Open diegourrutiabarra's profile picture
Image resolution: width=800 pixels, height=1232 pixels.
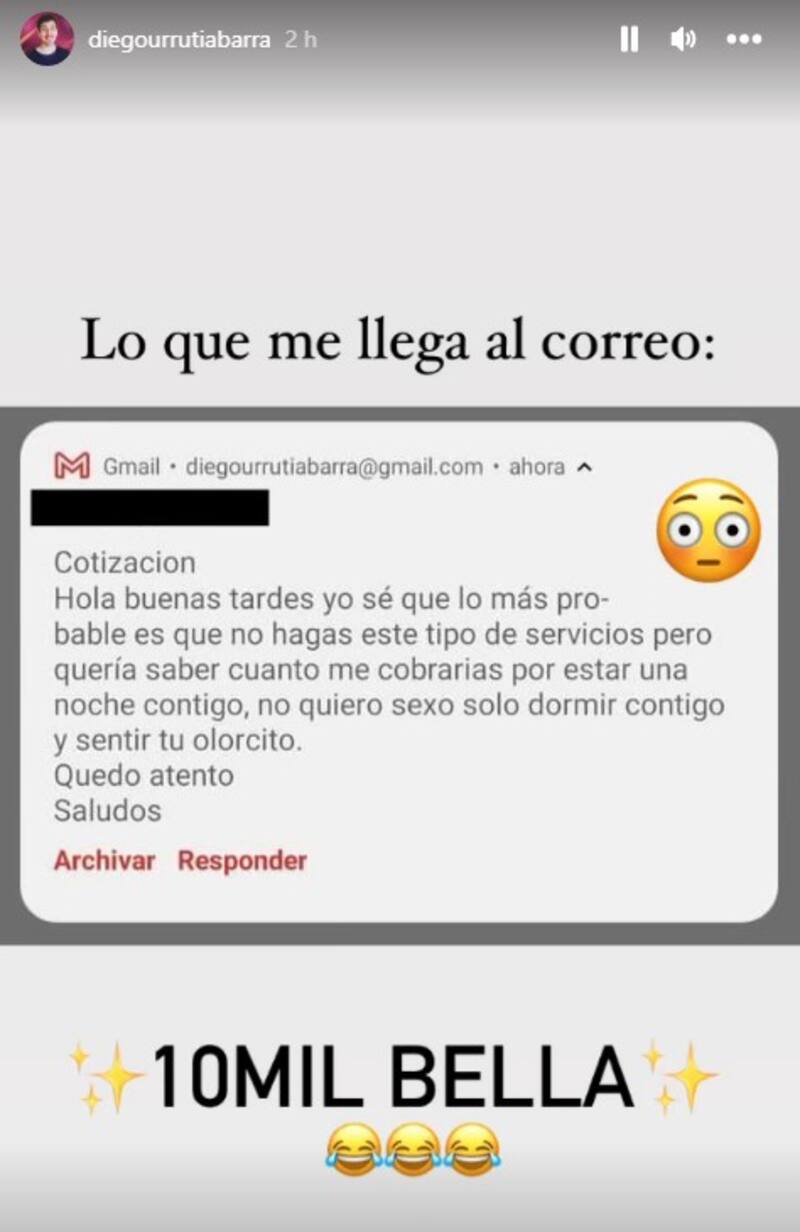click(47, 40)
